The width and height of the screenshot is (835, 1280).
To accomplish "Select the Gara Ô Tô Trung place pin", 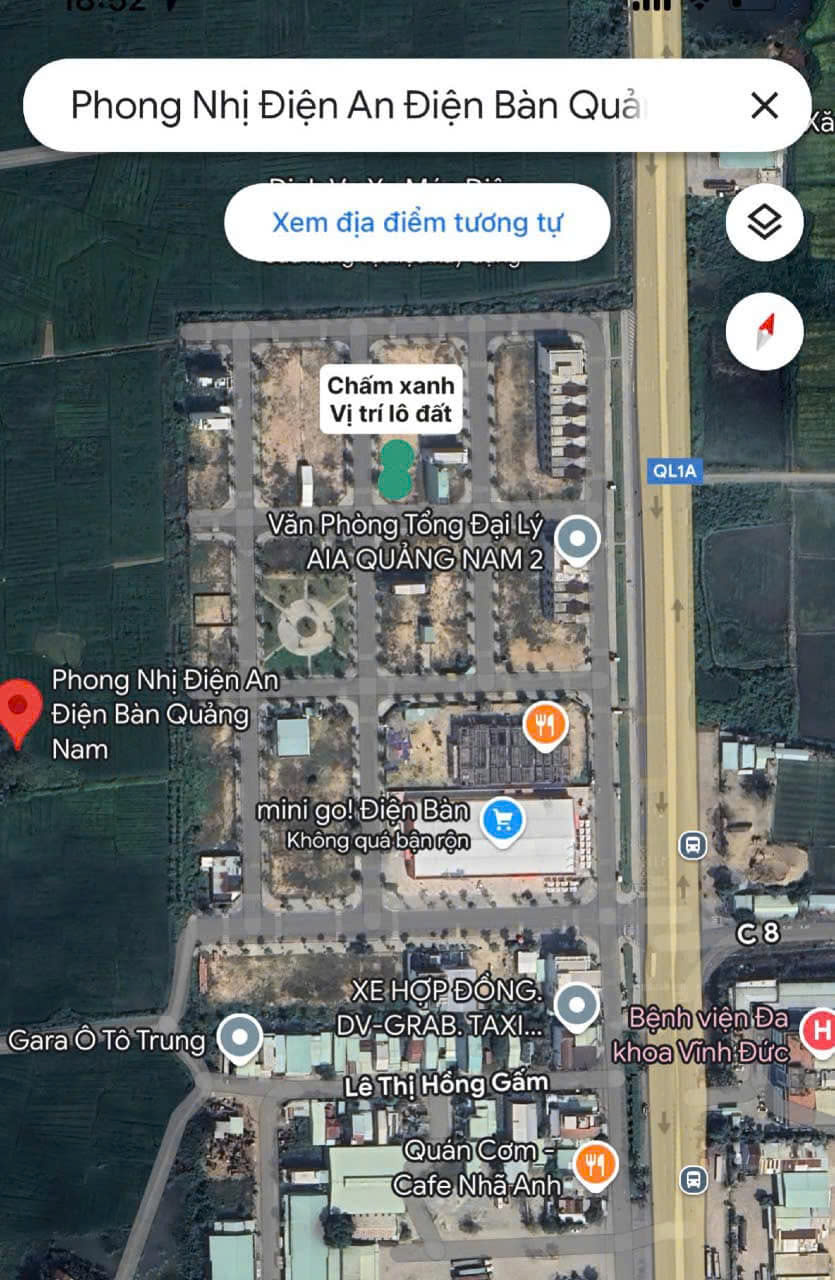I will (x=240, y=1038).
